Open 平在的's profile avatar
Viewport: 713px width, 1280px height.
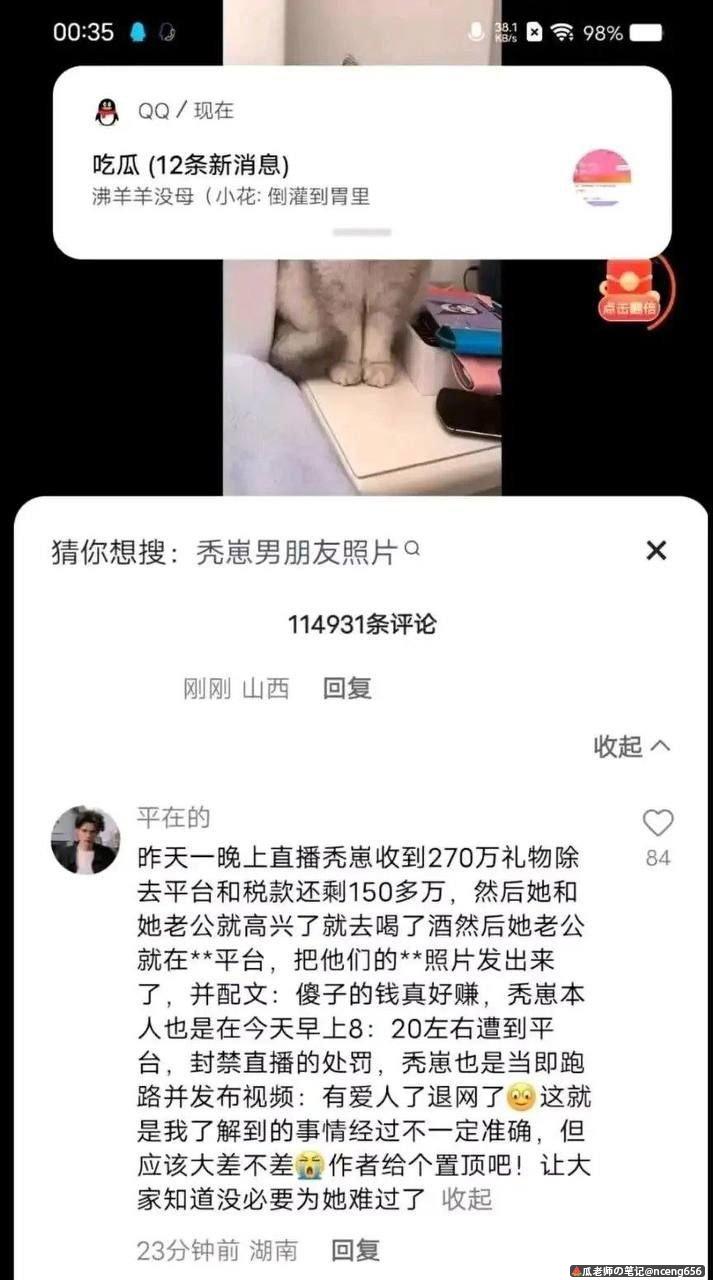(x=85, y=840)
